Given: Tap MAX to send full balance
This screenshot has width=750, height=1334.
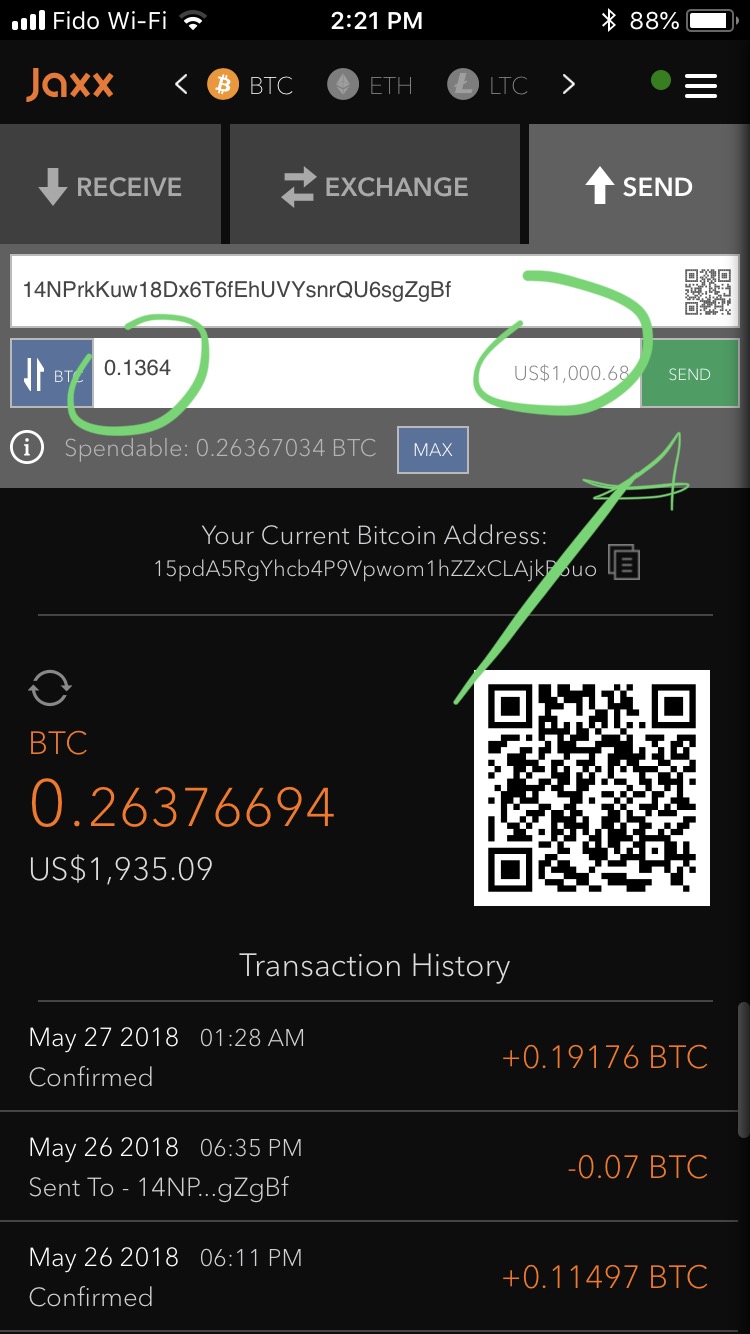Looking at the screenshot, I should 432,450.
